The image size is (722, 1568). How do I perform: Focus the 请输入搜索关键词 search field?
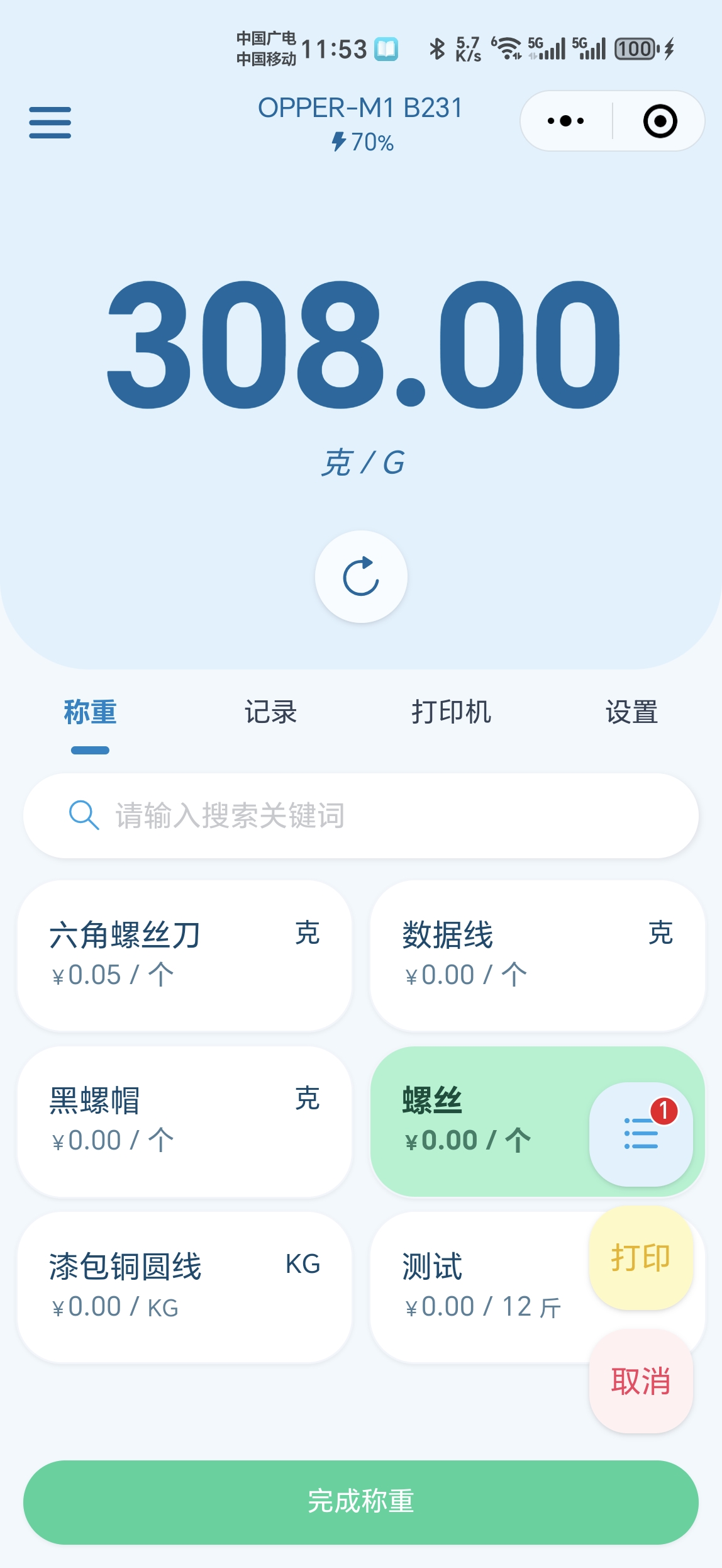click(361, 815)
